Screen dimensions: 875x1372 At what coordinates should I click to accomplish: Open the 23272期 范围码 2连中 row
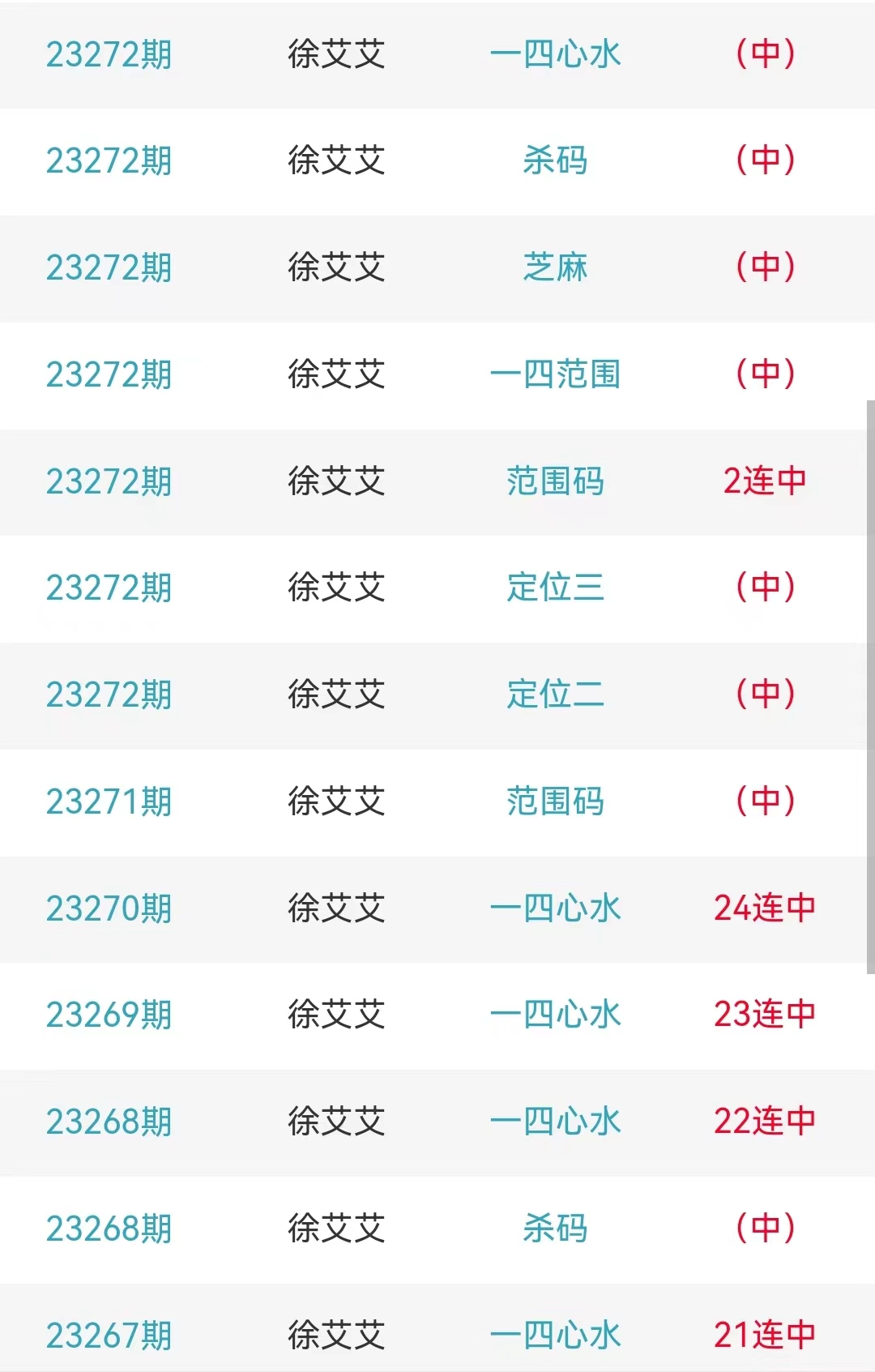(x=555, y=481)
